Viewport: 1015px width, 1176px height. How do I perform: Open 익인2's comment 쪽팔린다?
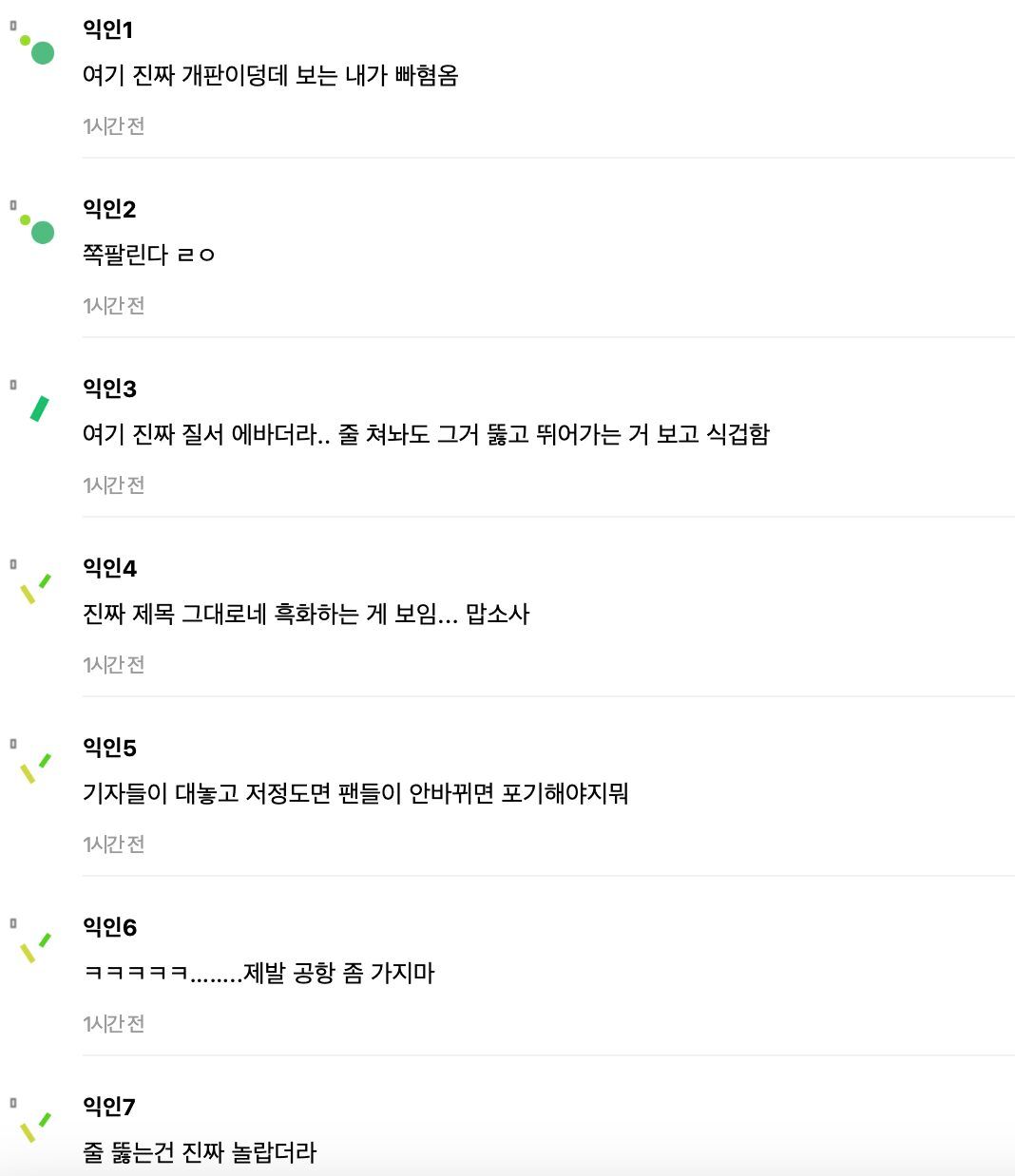click(148, 255)
